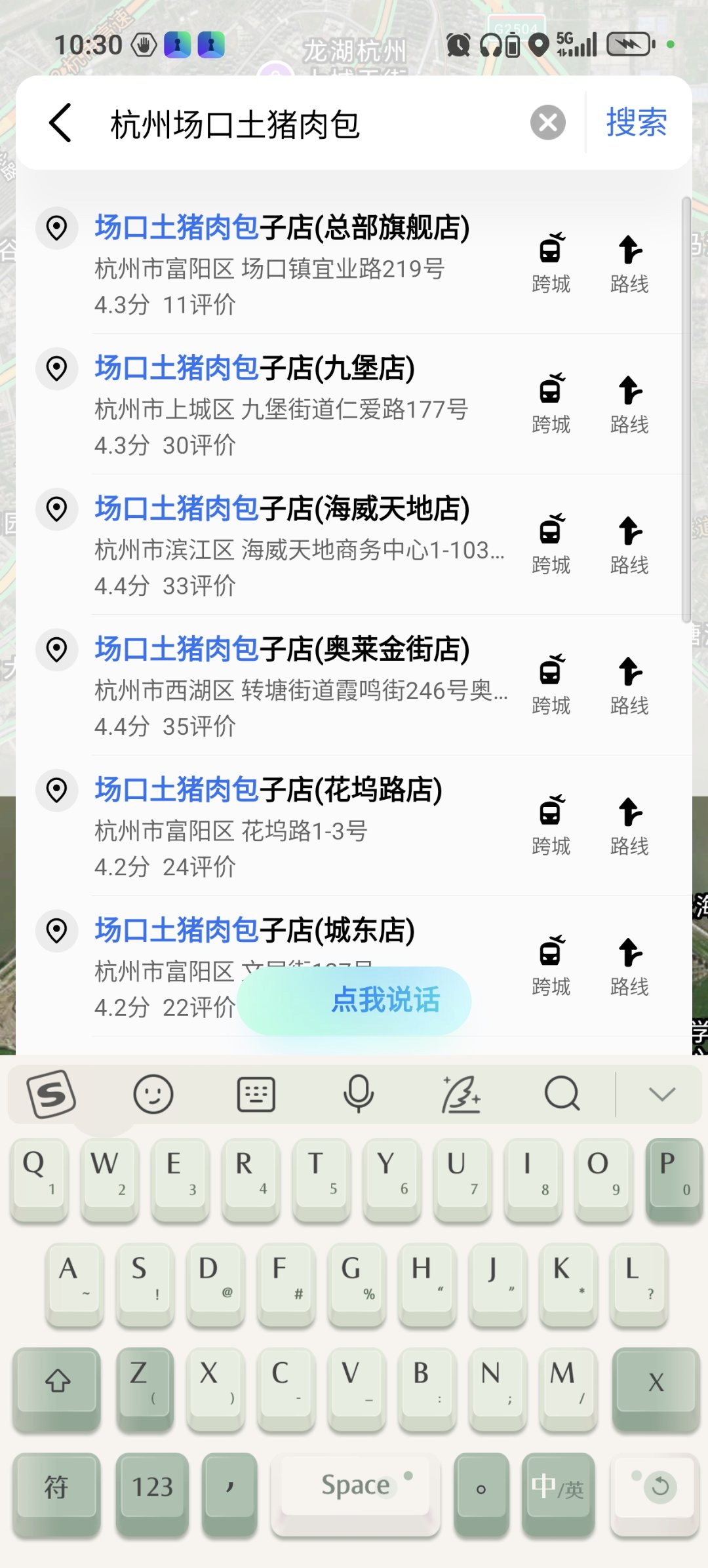Viewport: 708px width, 1568px height.
Task: Tap the 搜索 button
Action: tap(636, 123)
